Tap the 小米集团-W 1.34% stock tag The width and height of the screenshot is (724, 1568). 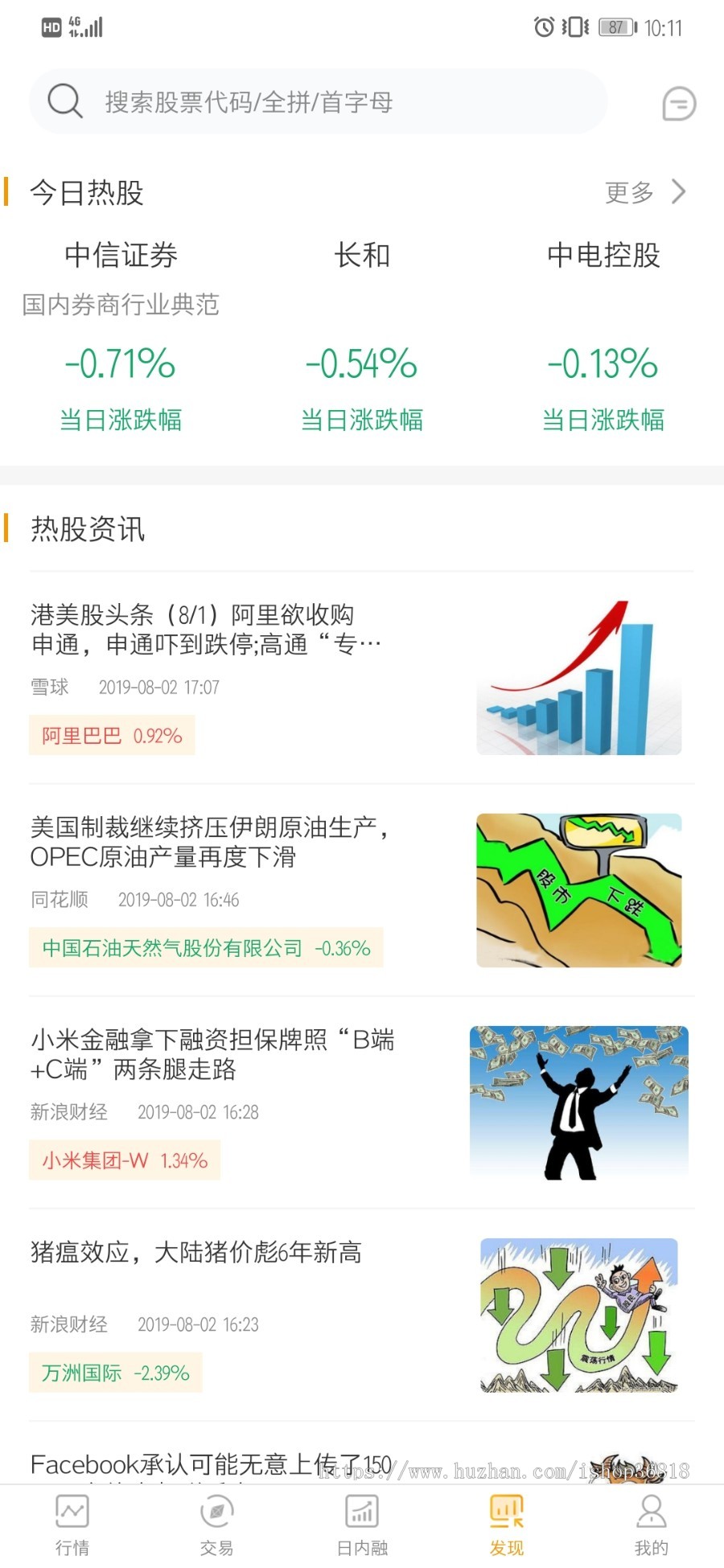tap(124, 1160)
